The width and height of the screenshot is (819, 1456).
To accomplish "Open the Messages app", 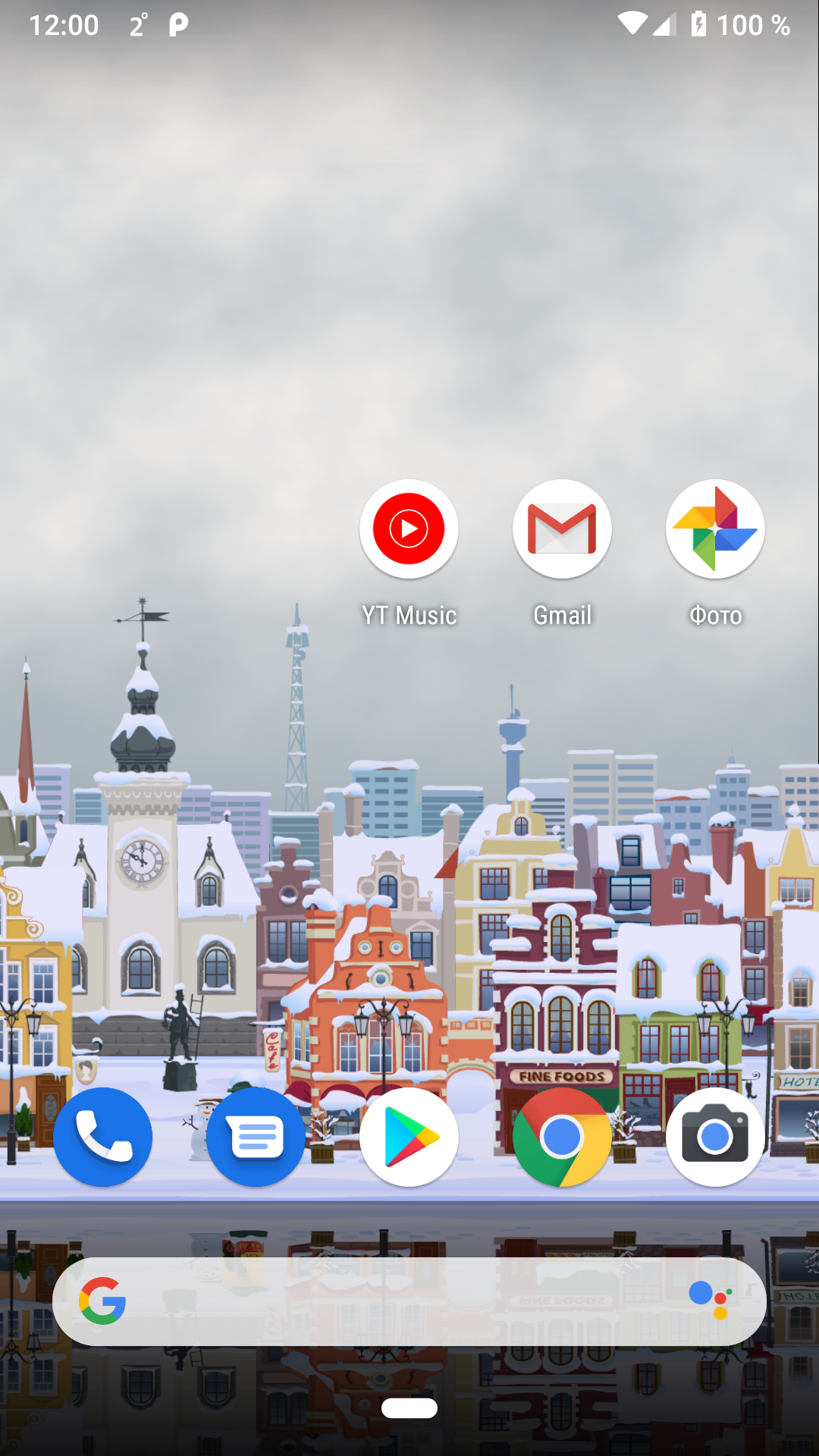I will tap(256, 1137).
